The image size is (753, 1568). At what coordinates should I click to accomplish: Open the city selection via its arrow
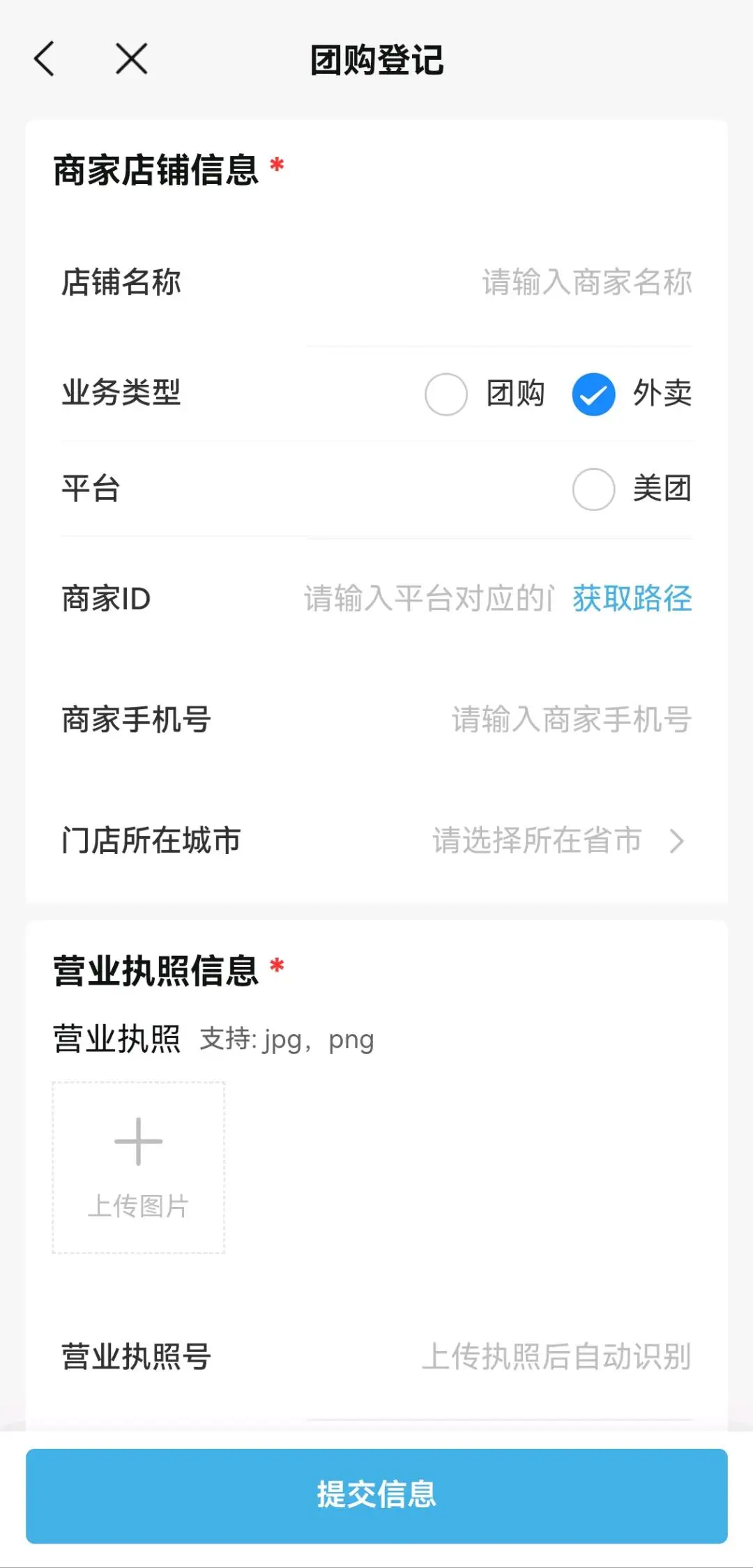675,842
